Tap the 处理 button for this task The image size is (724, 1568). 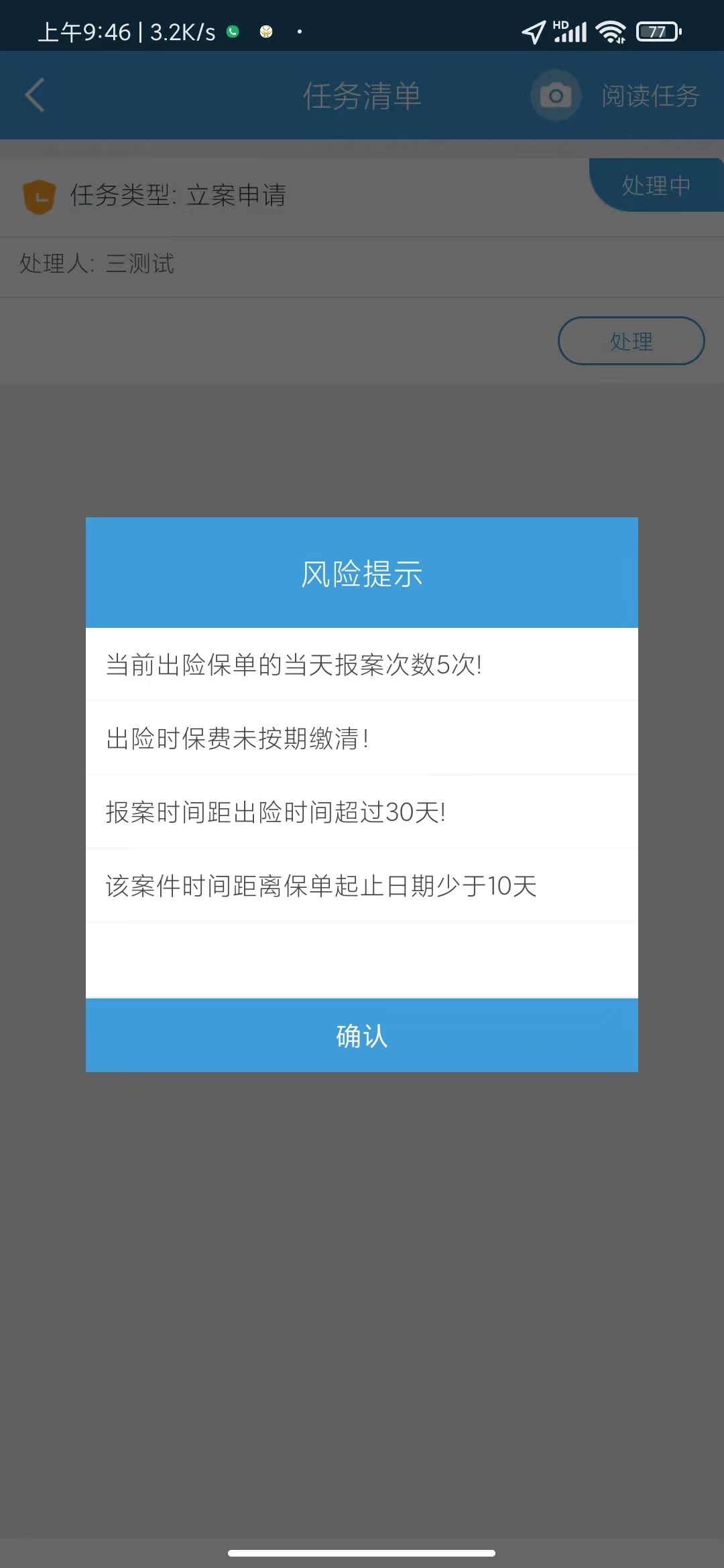pos(631,341)
